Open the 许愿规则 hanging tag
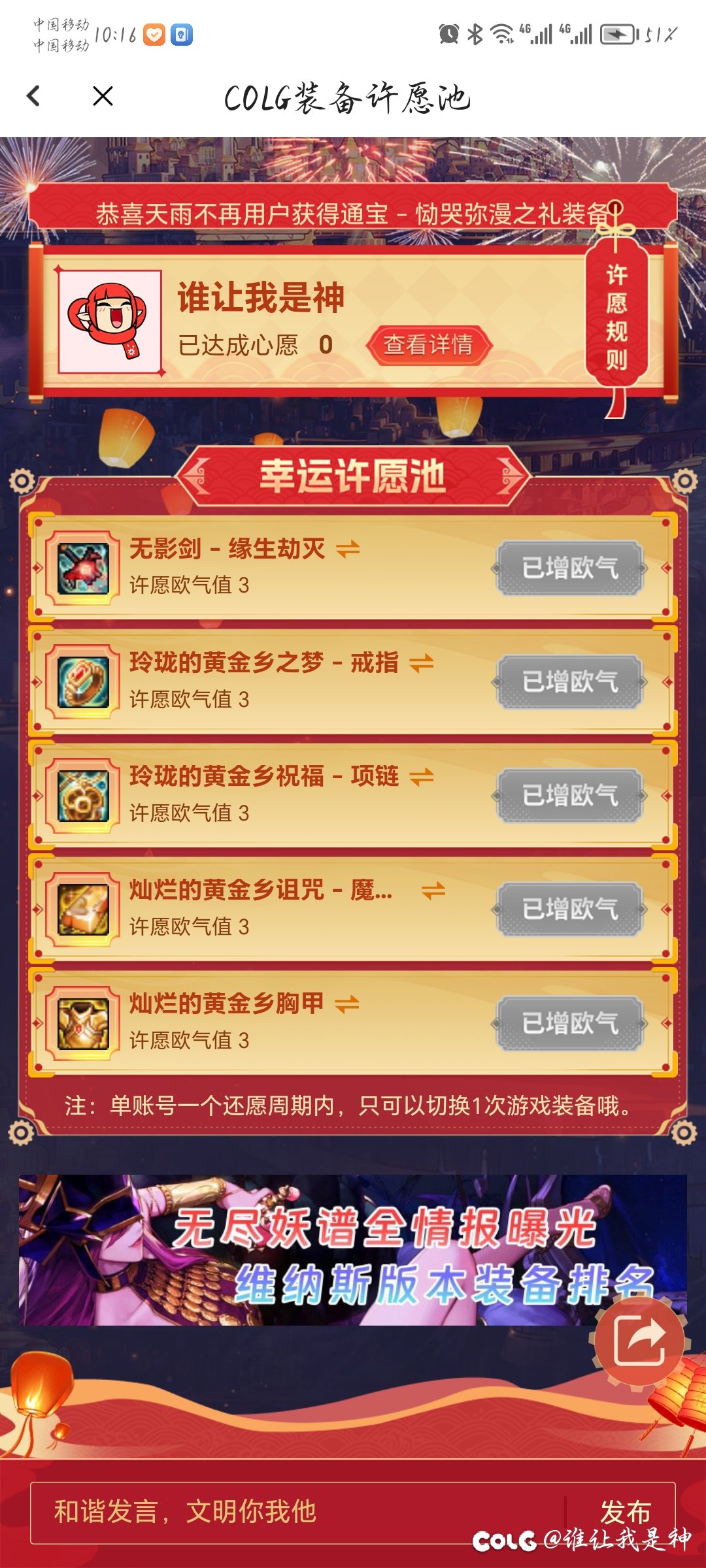This screenshot has width=706, height=1568. [616, 317]
